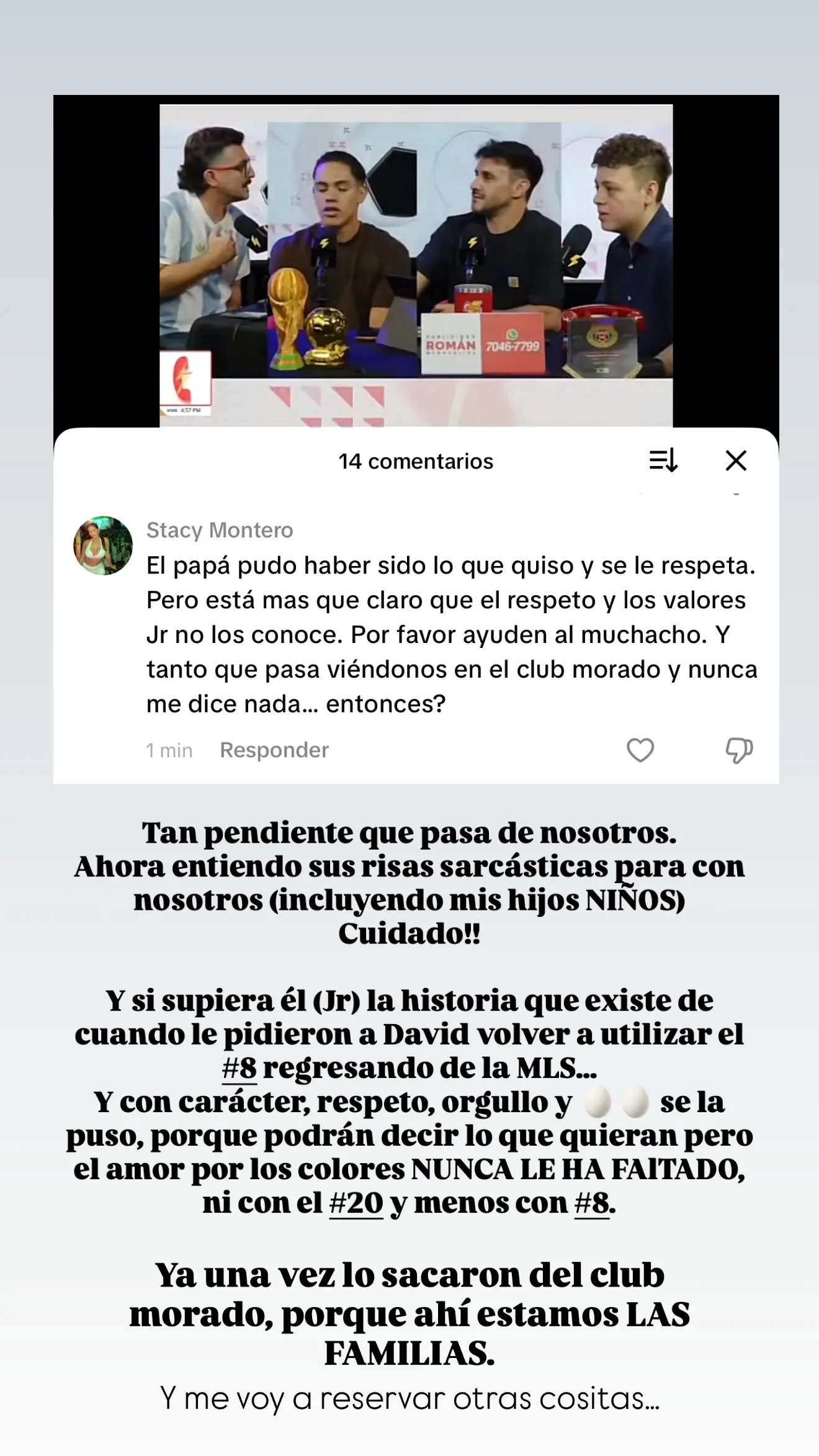Tap Responder to reply to the comment
The image size is (819, 1456).
click(x=274, y=750)
